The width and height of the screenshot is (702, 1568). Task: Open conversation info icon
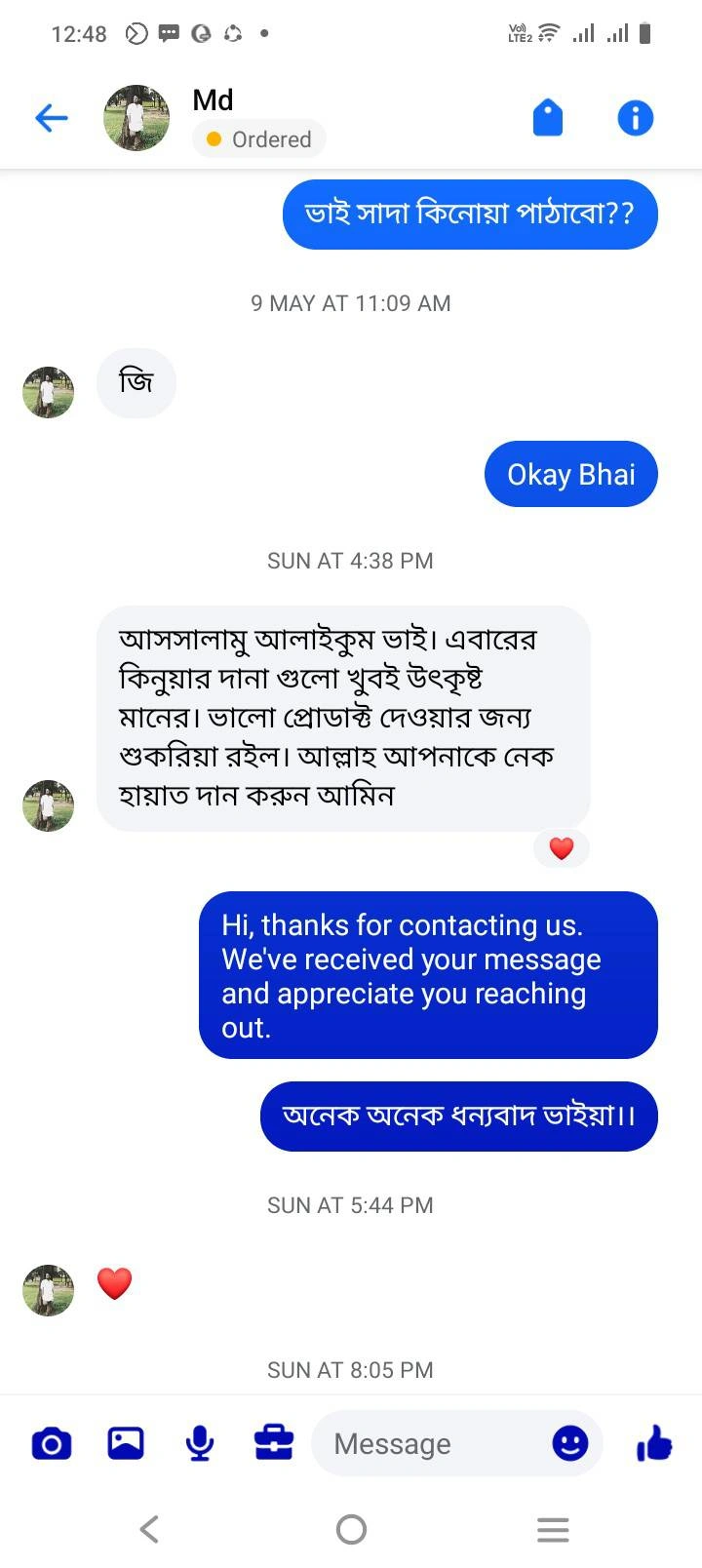pyautogui.click(x=635, y=118)
